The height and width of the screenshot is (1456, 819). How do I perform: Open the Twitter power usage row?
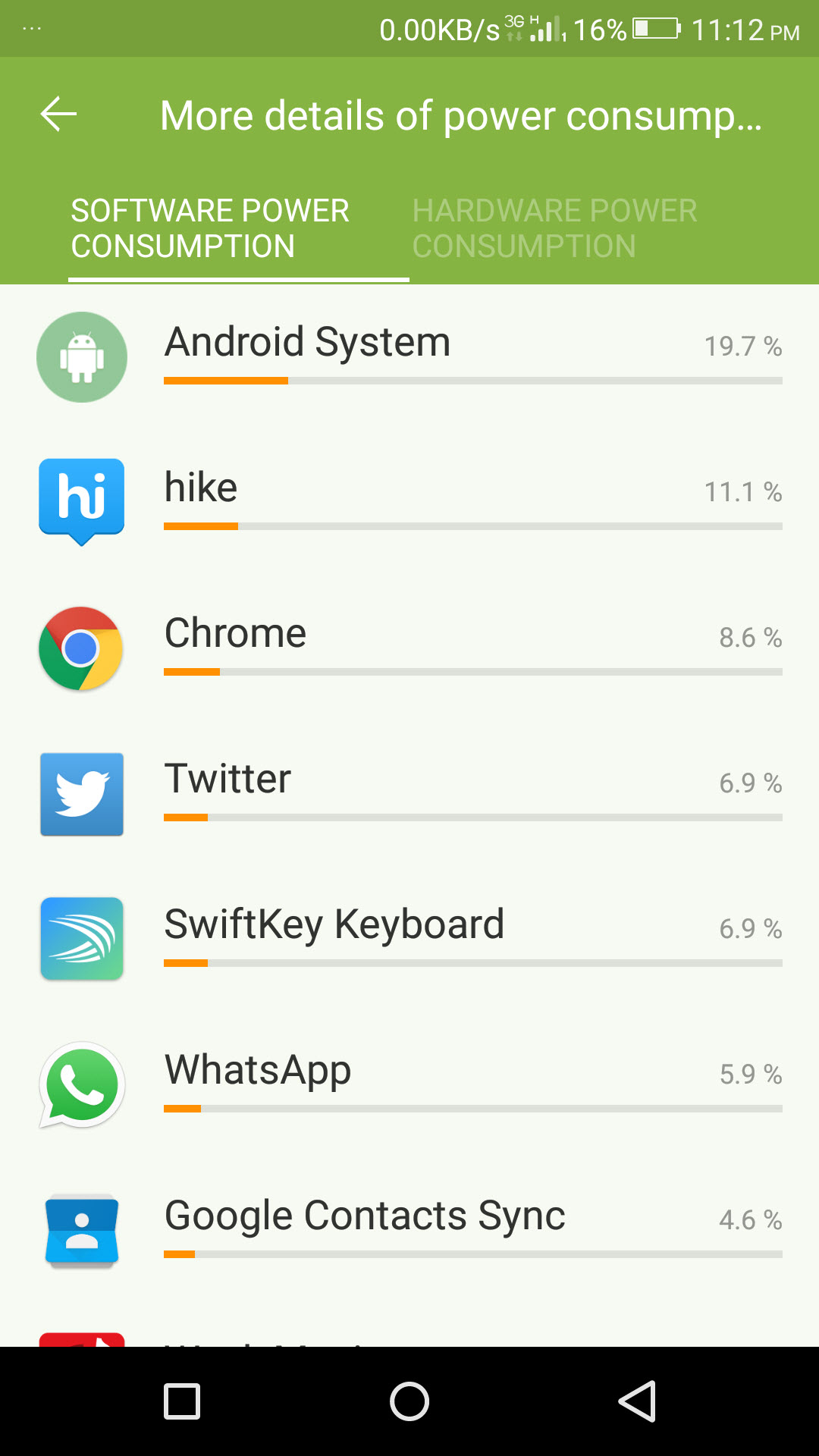point(409,794)
